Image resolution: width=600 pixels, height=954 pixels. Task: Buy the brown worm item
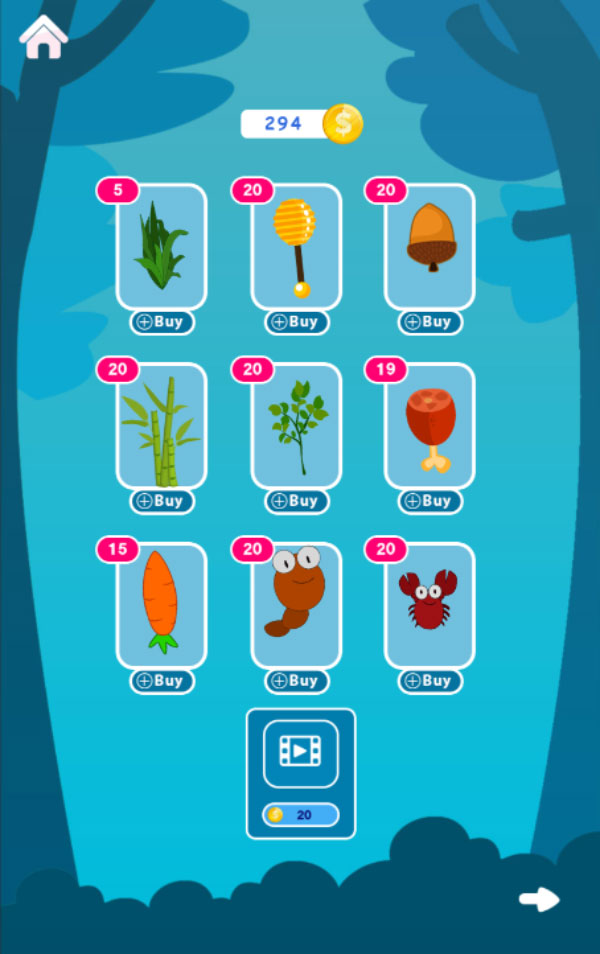296,681
